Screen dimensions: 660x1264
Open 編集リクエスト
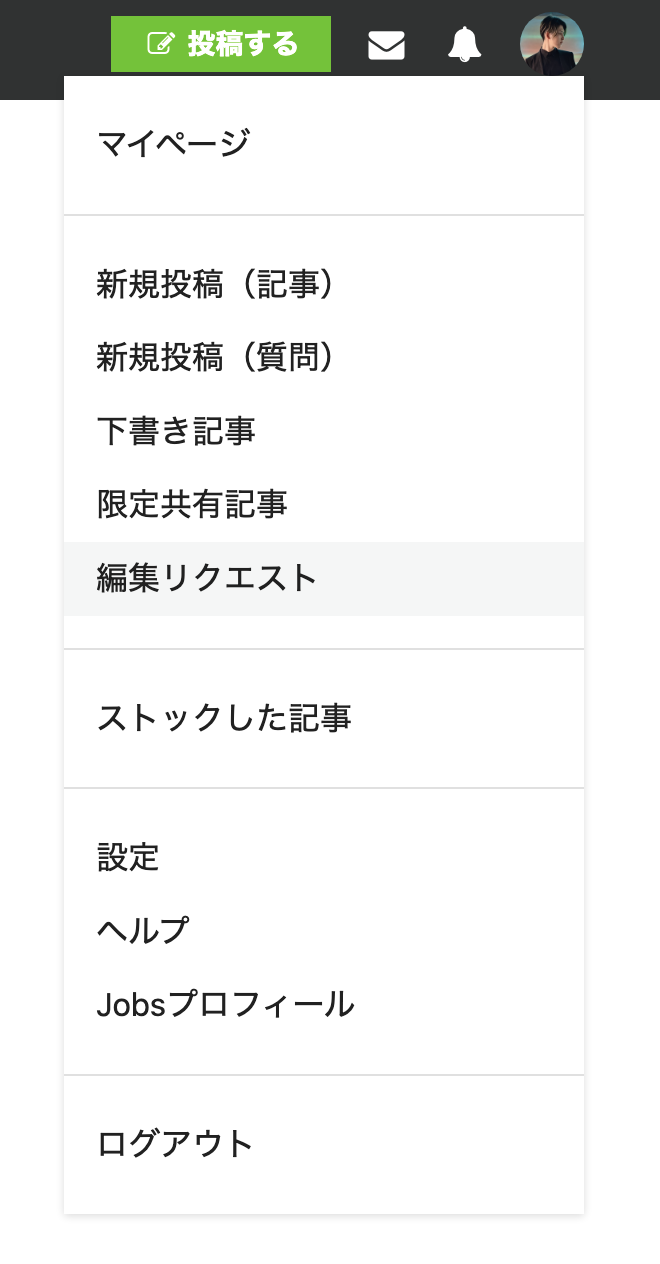pyautogui.click(x=324, y=578)
